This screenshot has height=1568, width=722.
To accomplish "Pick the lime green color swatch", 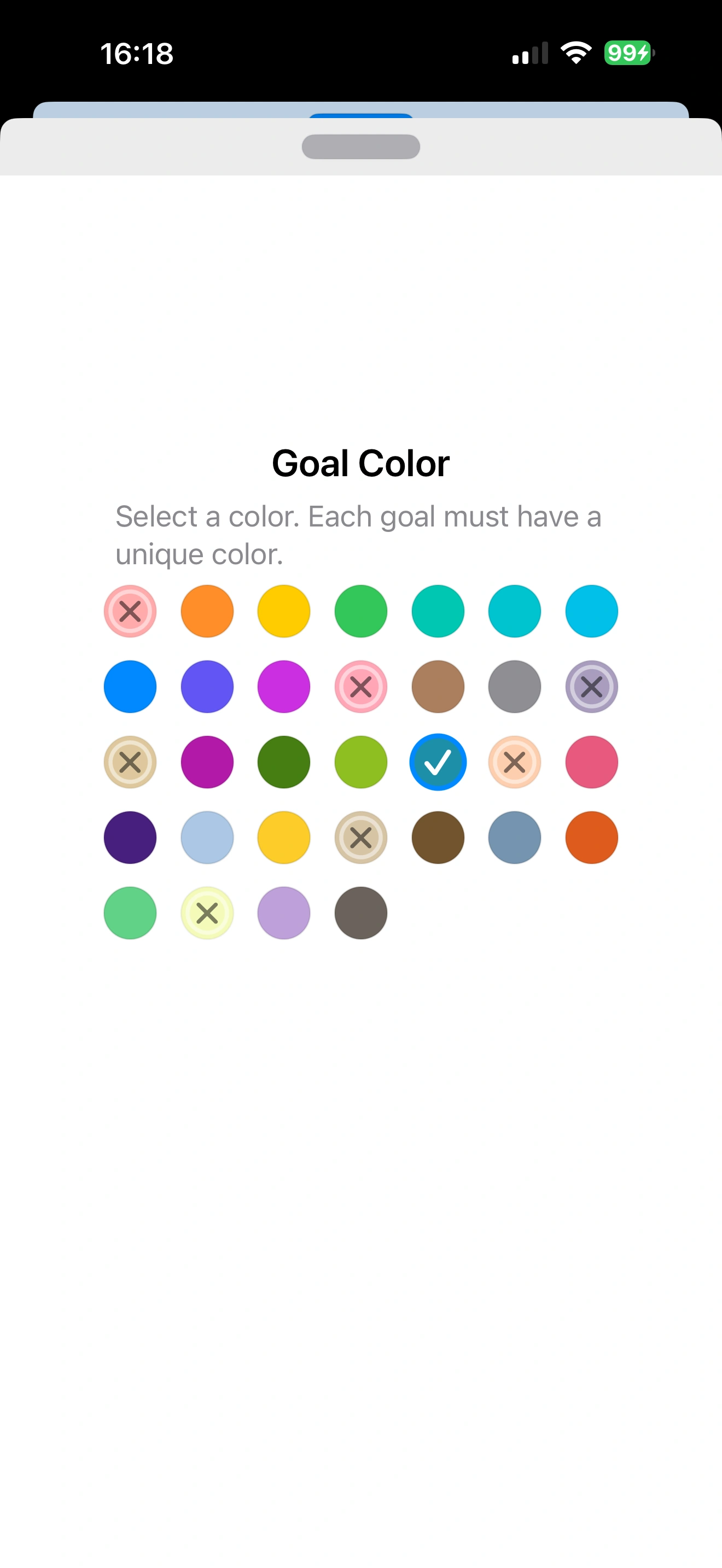I will coord(361,762).
